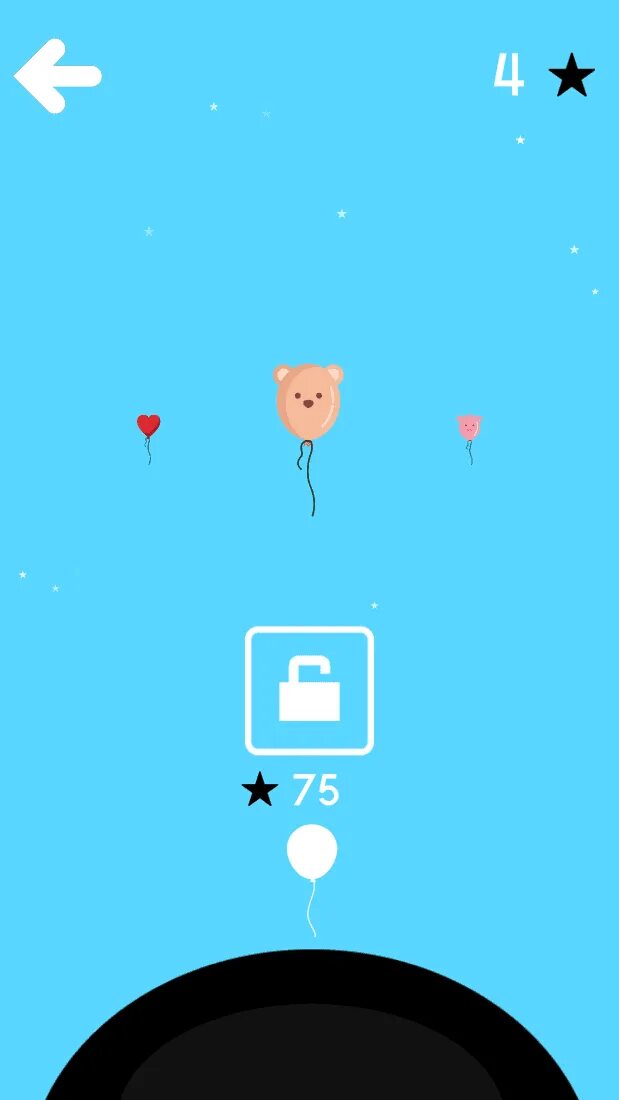Screen dimensions: 619x1100
Task: Unlock the bear balloon for 75 stars
Action: coord(309,690)
